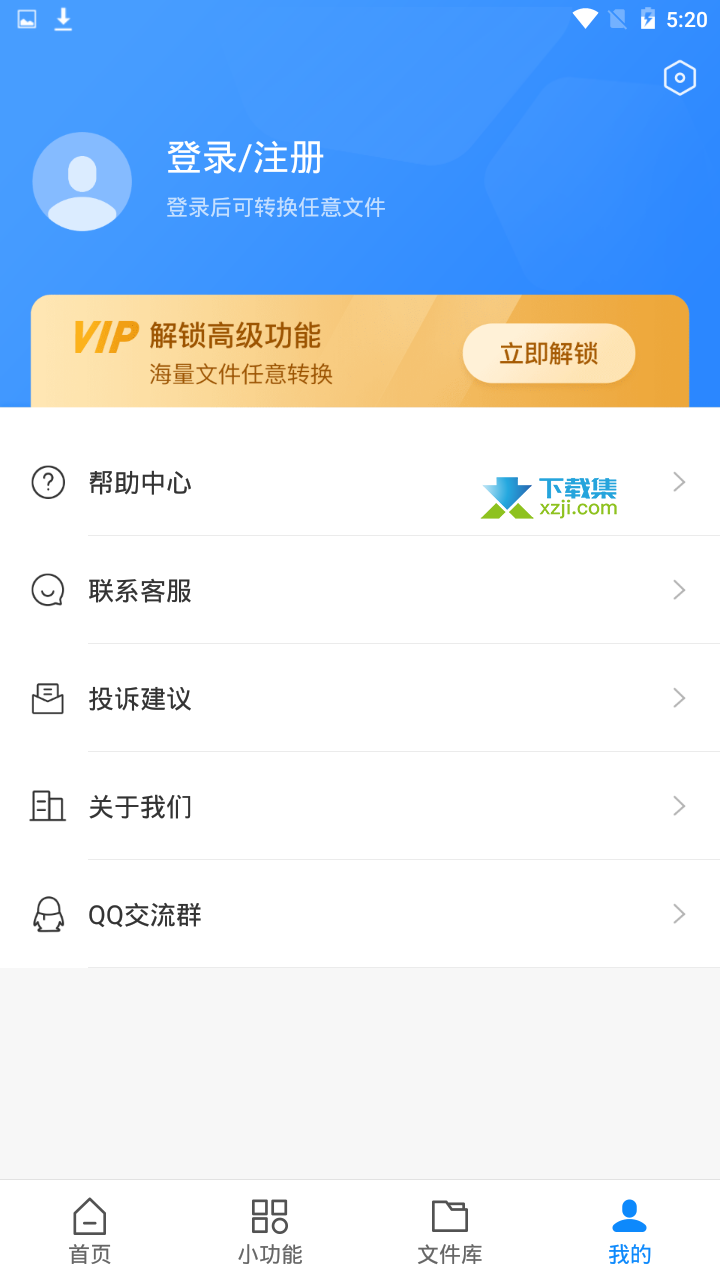Tap 登录/注册 to sign in
Viewport: 720px width, 1280px height.
[245, 158]
